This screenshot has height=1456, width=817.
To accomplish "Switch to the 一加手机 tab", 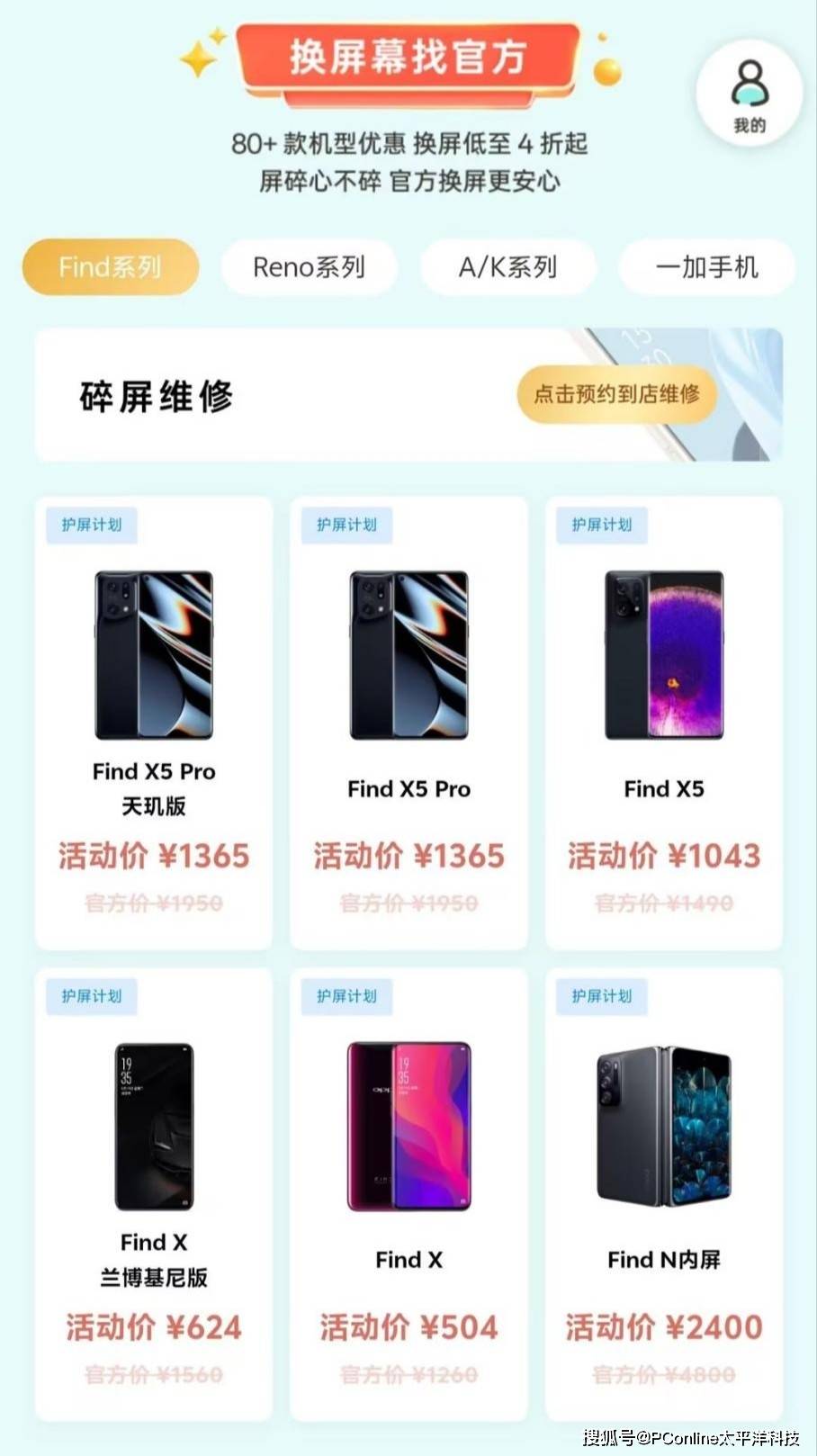I will click(706, 267).
